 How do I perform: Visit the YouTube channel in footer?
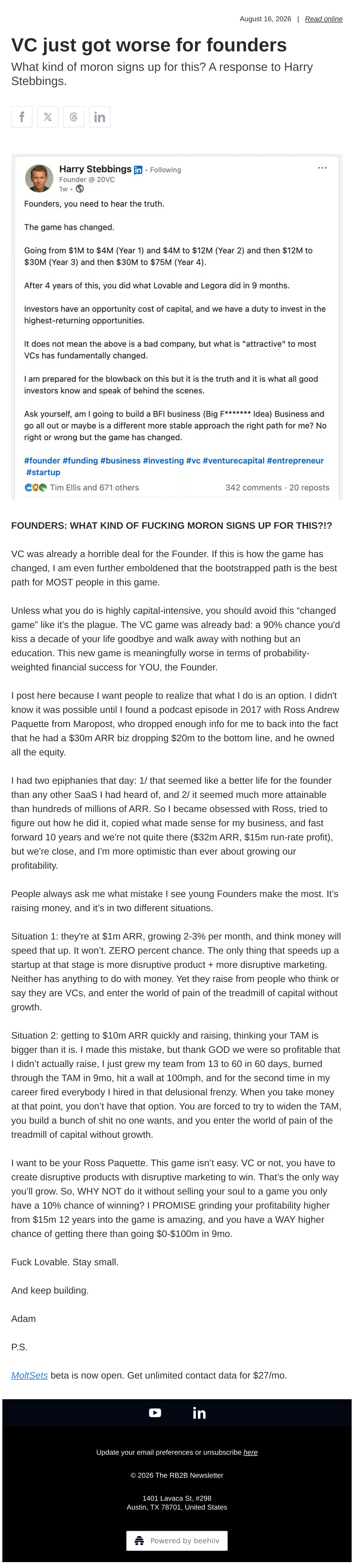pos(155,1412)
